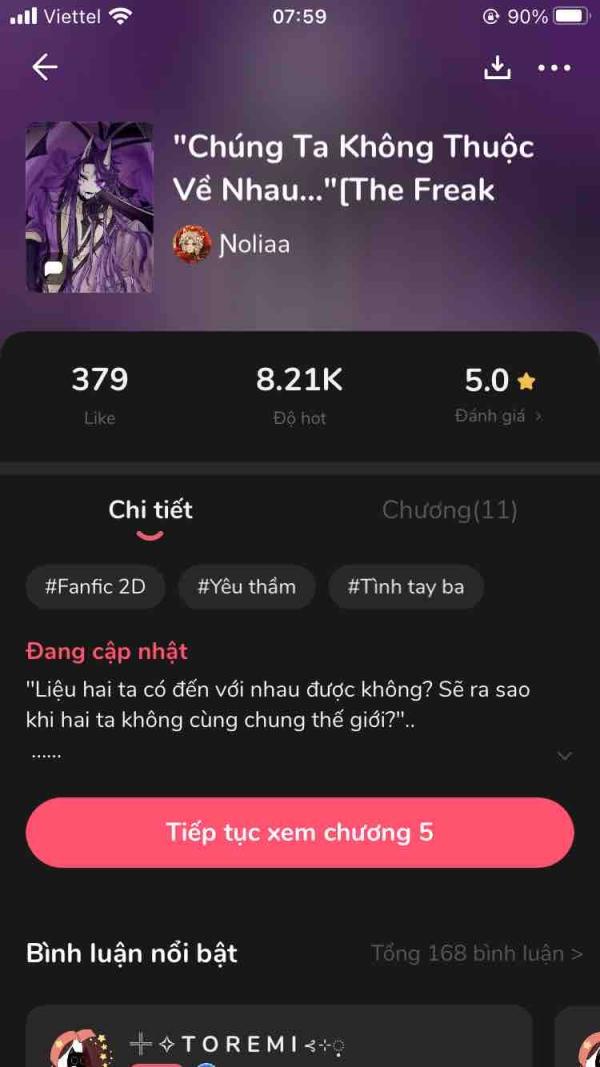600x1067 pixels.
Task: Open the Đánh giá ratings page
Action: (498, 416)
